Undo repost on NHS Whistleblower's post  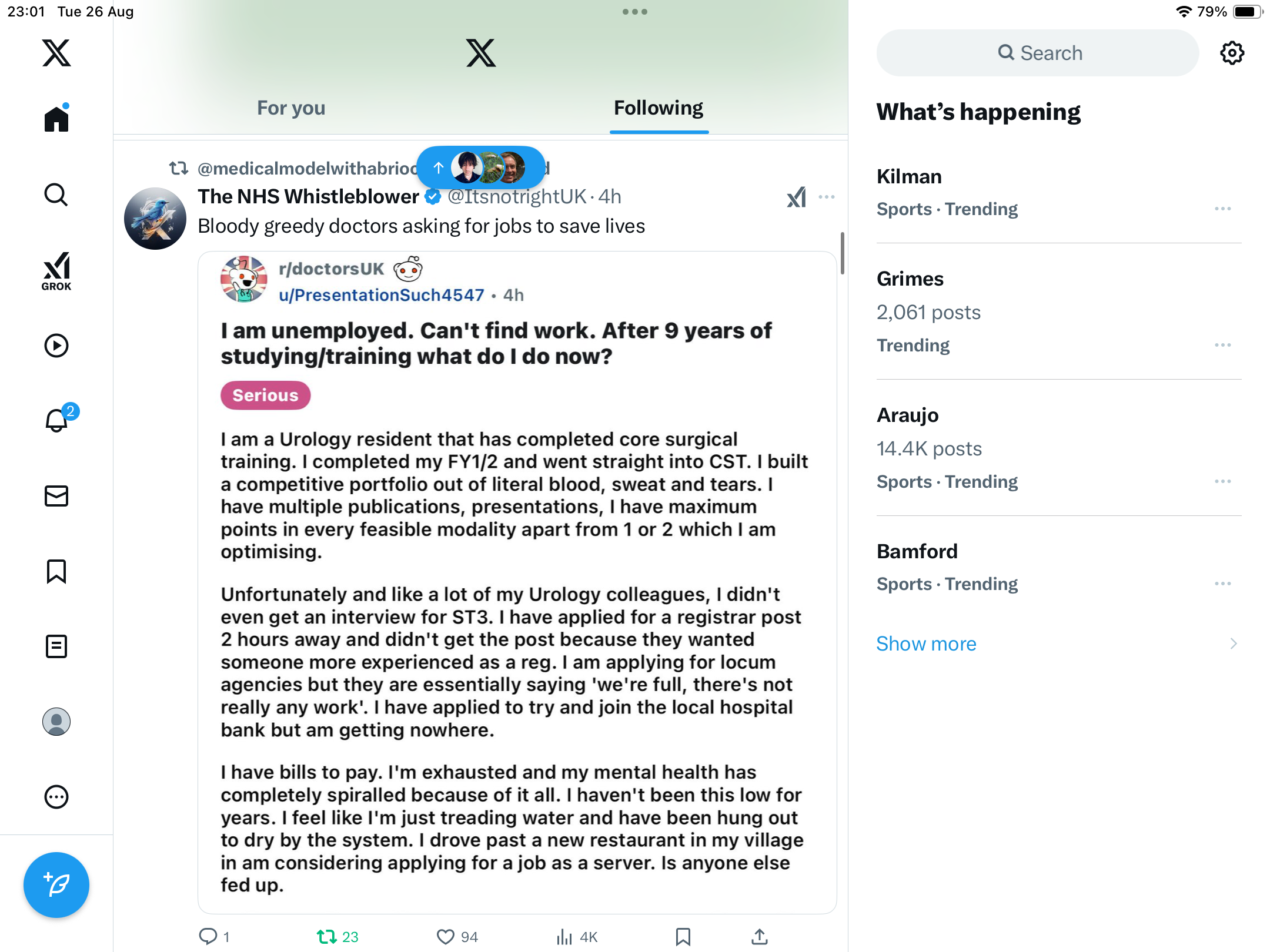coord(327,936)
